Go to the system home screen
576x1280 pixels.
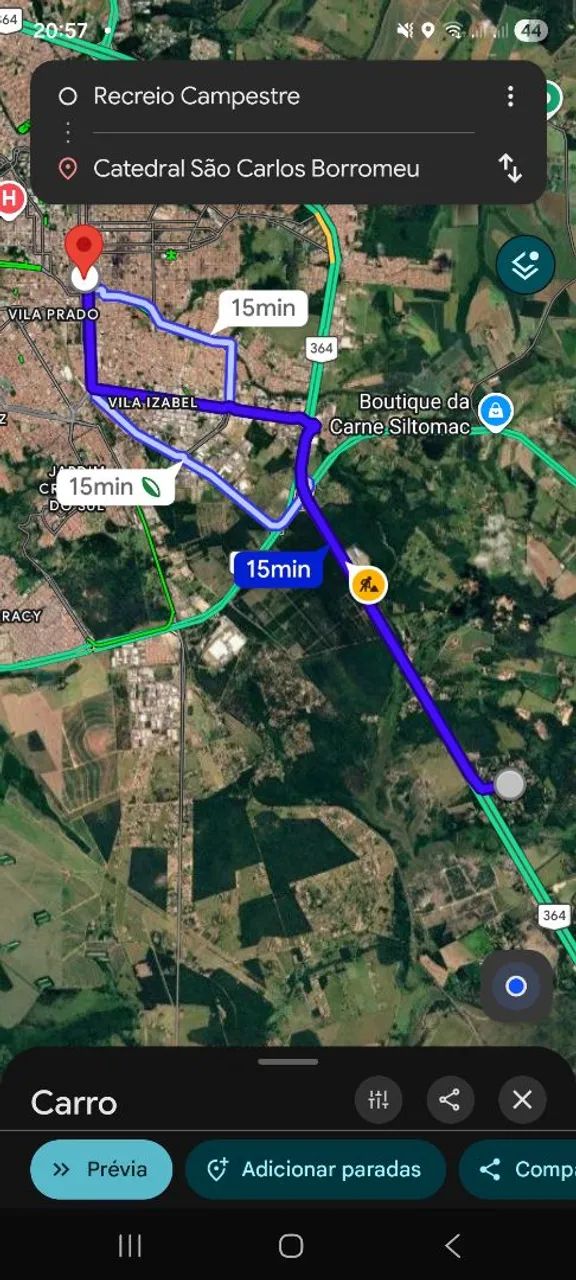coord(291,1245)
